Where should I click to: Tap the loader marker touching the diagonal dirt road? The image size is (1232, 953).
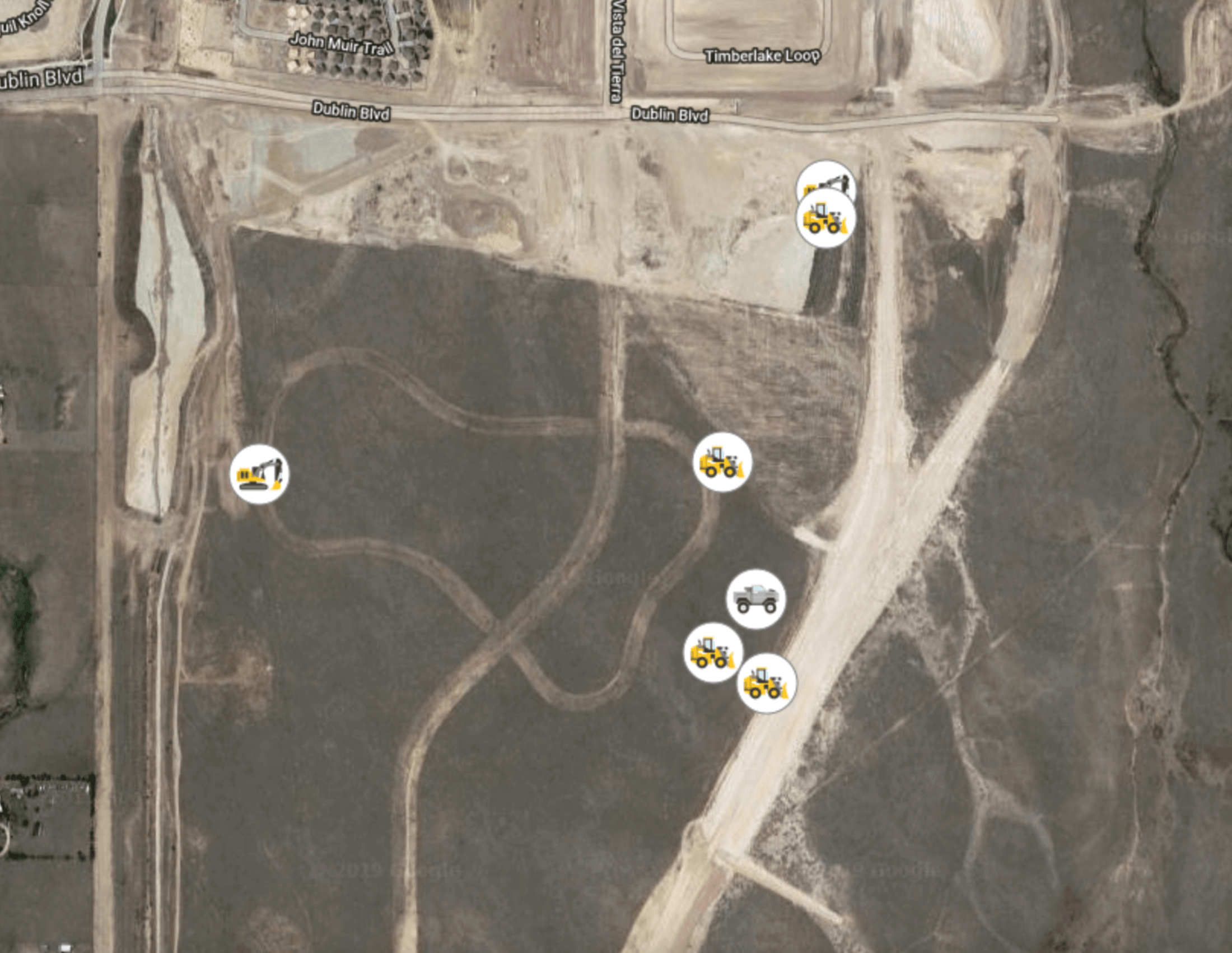pos(767,684)
